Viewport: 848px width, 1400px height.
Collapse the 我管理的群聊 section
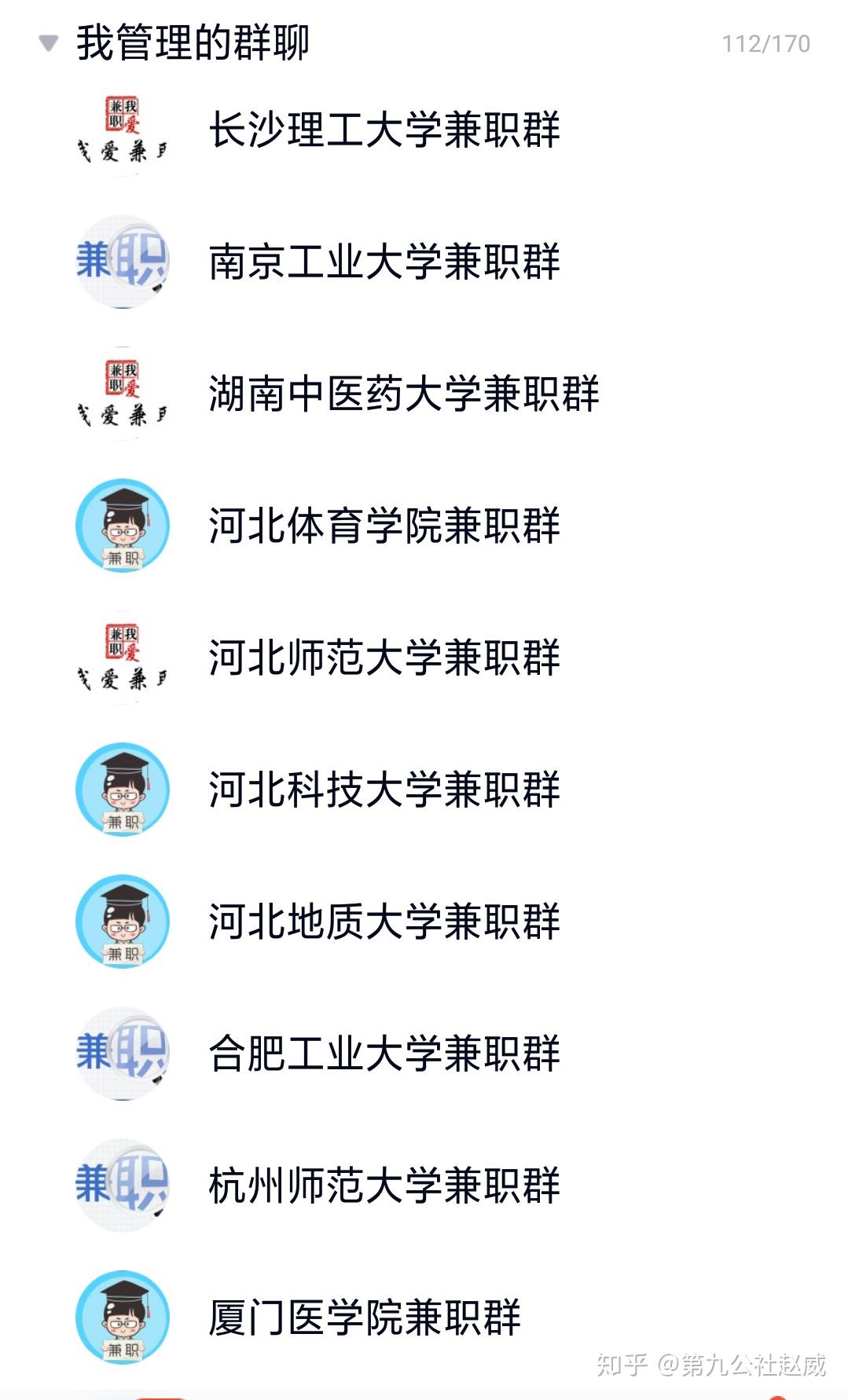(x=49, y=43)
